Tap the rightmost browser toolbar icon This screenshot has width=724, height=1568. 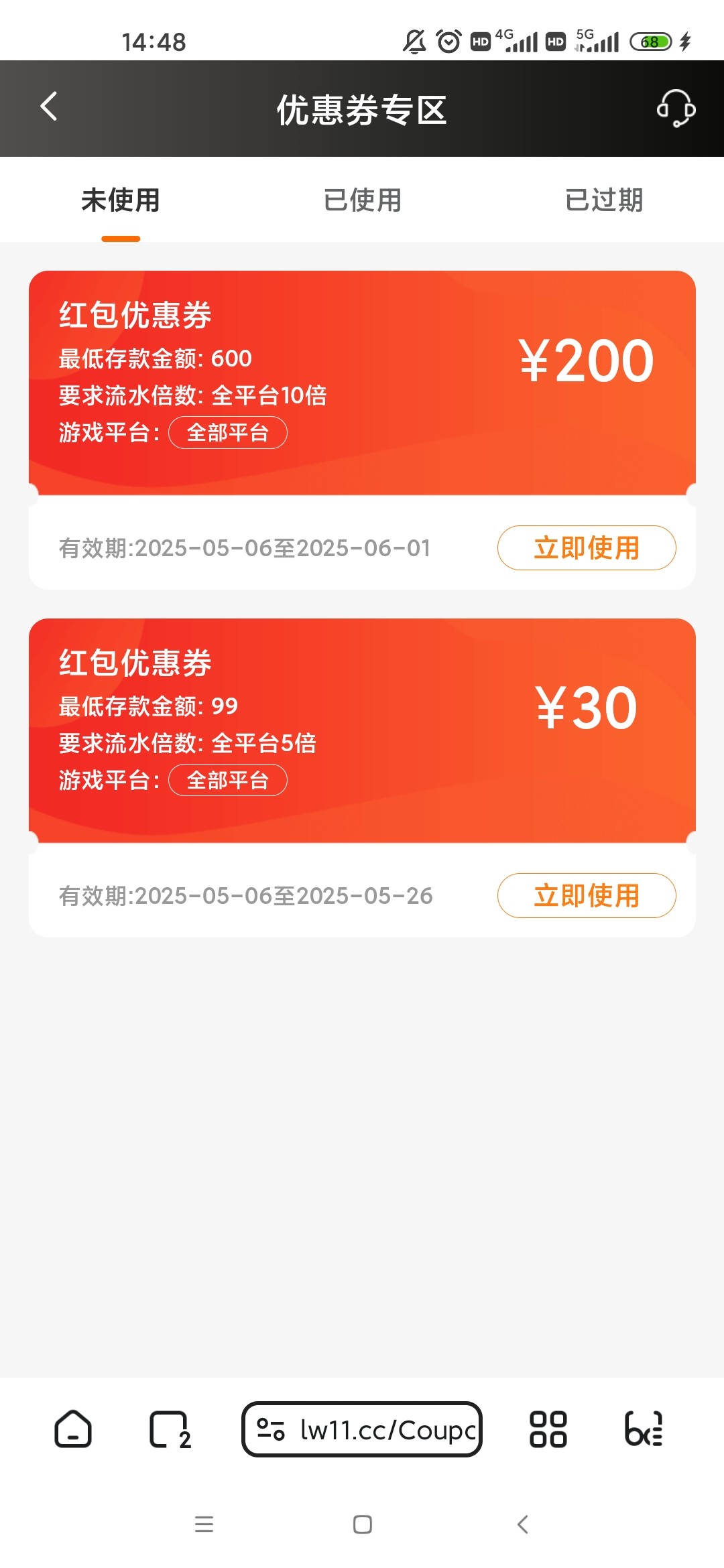[x=644, y=1429]
